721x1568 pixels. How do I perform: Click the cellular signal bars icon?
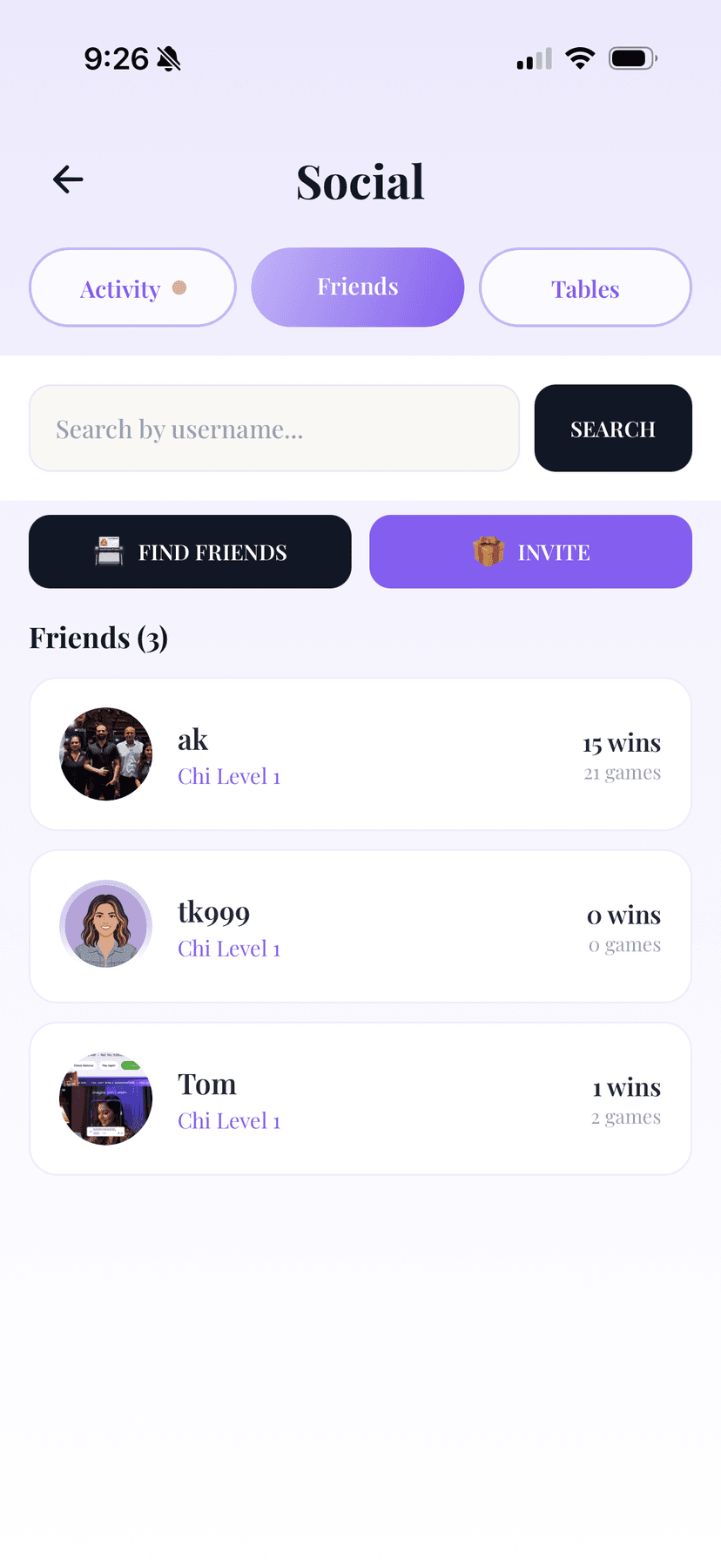coord(533,57)
